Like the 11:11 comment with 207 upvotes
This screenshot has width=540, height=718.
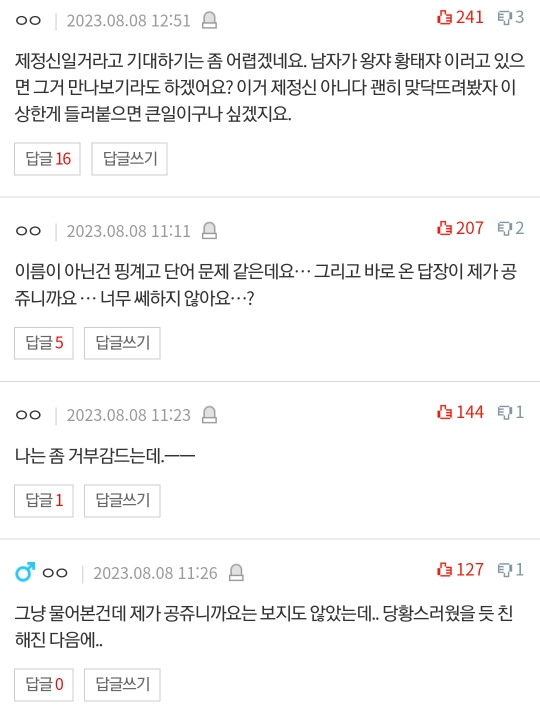point(460,228)
